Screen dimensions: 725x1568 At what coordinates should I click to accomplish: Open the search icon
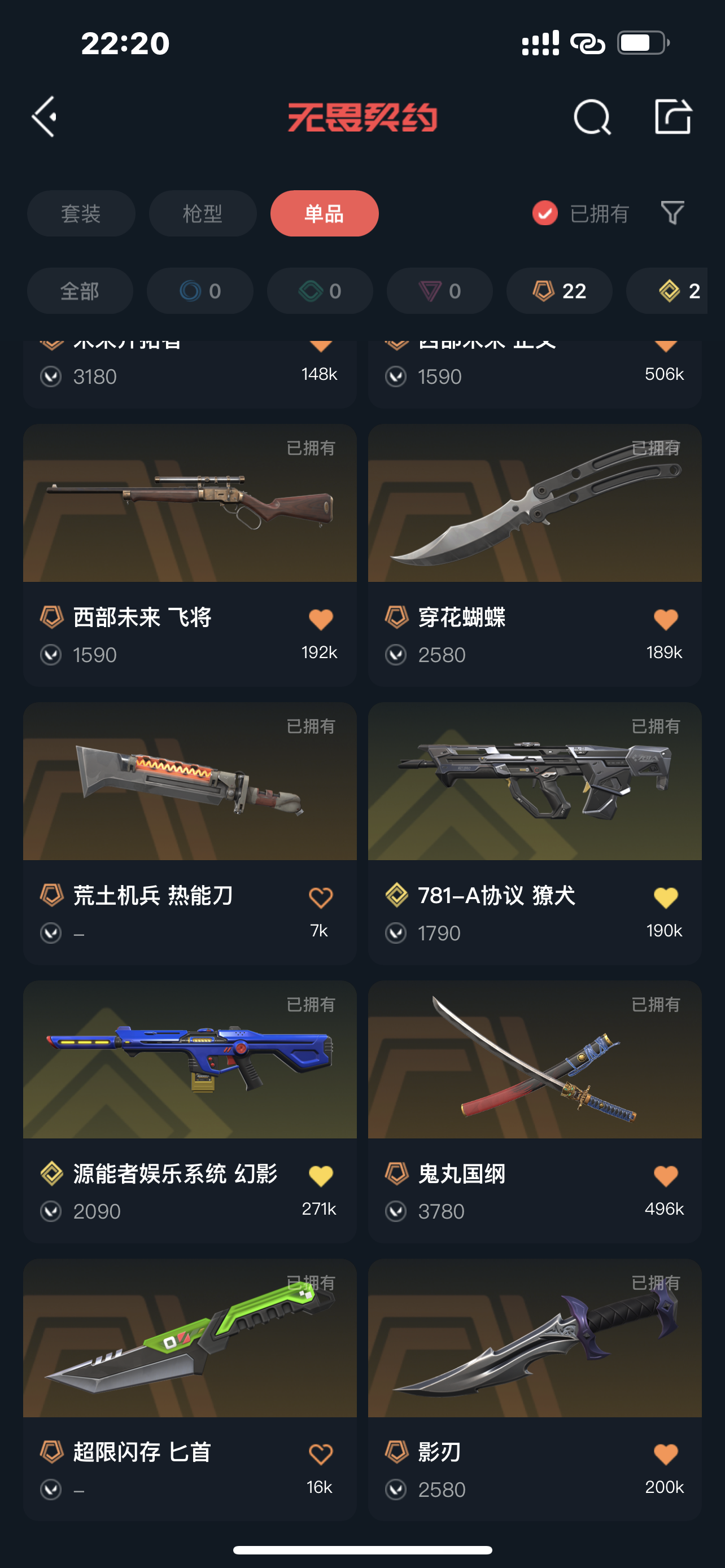coord(592,116)
